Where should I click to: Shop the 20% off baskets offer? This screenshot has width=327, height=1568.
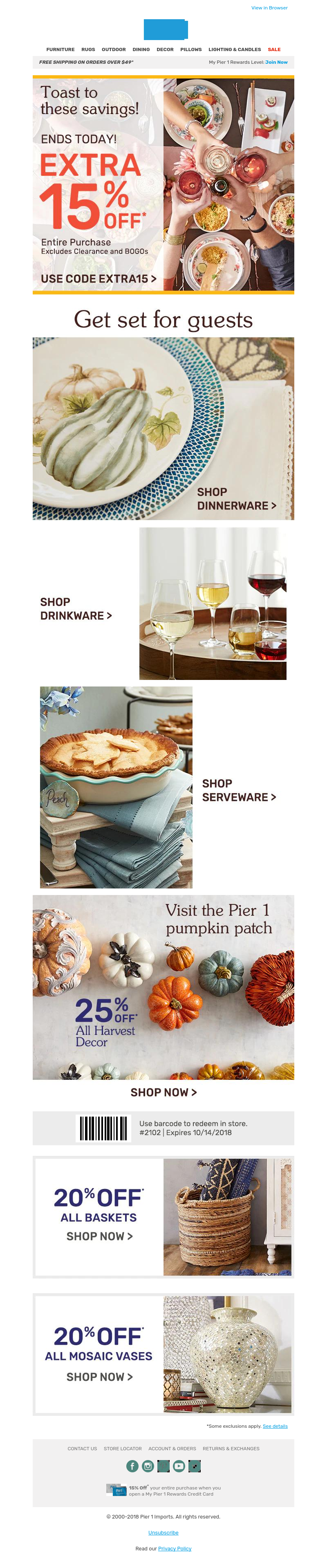click(x=99, y=1236)
